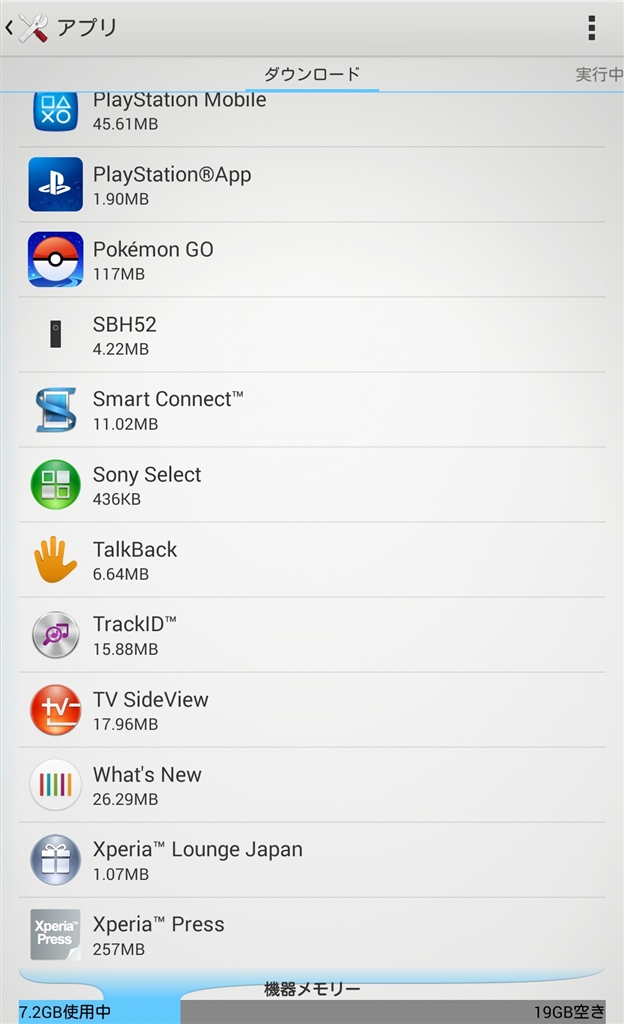Open PlayStation Mobile app info
Image resolution: width=624 pixels, height=1024 pixels.
pyautogui.click(x=312, y=112)
